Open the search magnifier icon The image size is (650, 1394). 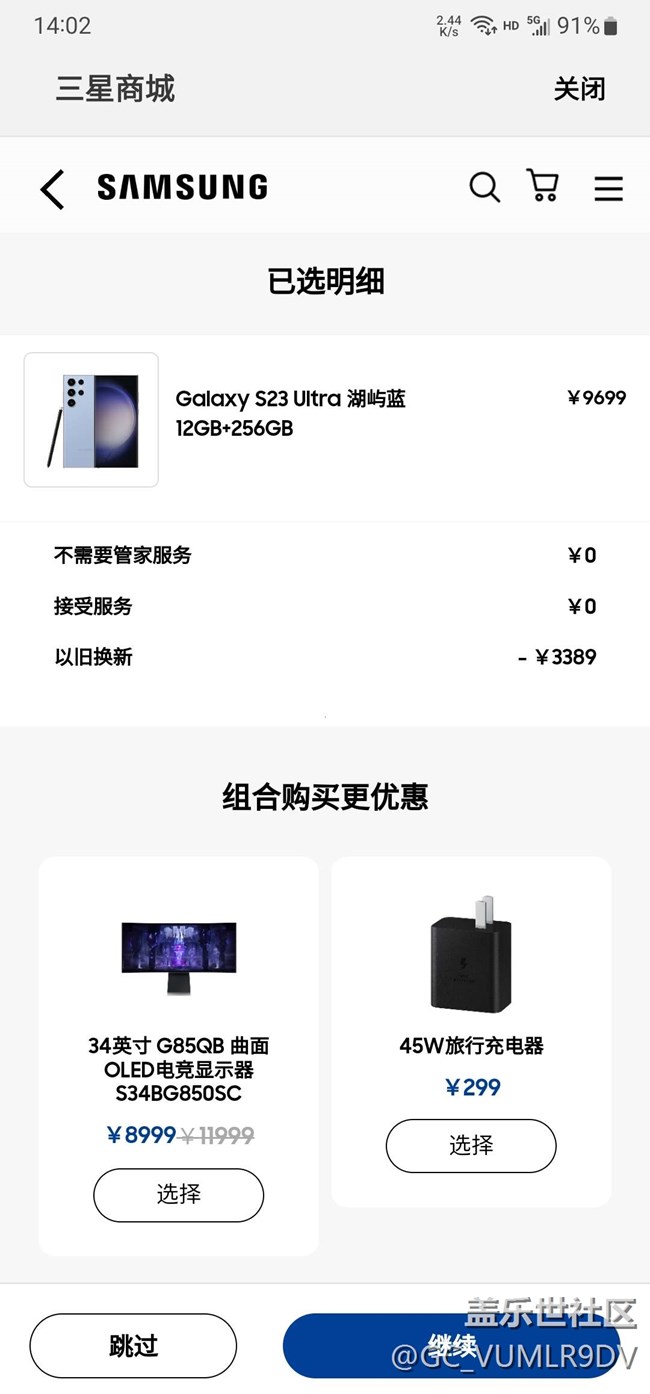[x=484, y=187]
